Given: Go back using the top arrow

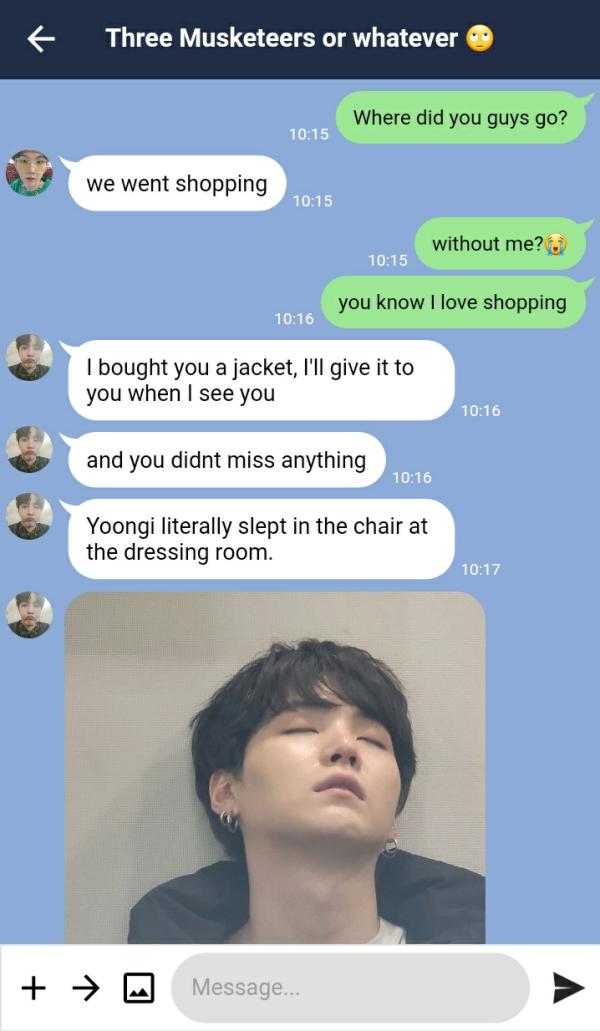Looking at the screenshot, I should [x=41, y=39].
